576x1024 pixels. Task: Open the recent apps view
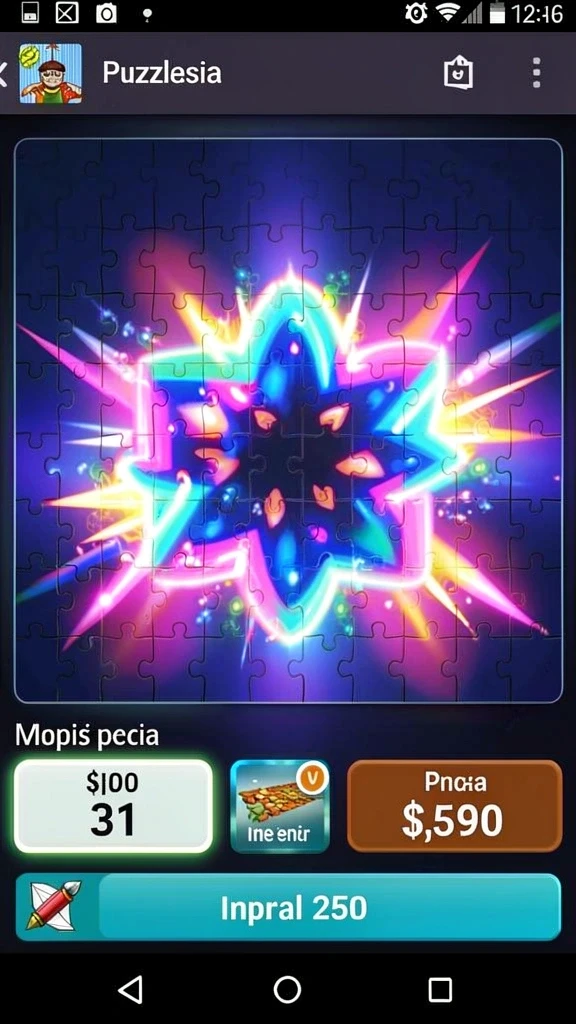[440, 989]
